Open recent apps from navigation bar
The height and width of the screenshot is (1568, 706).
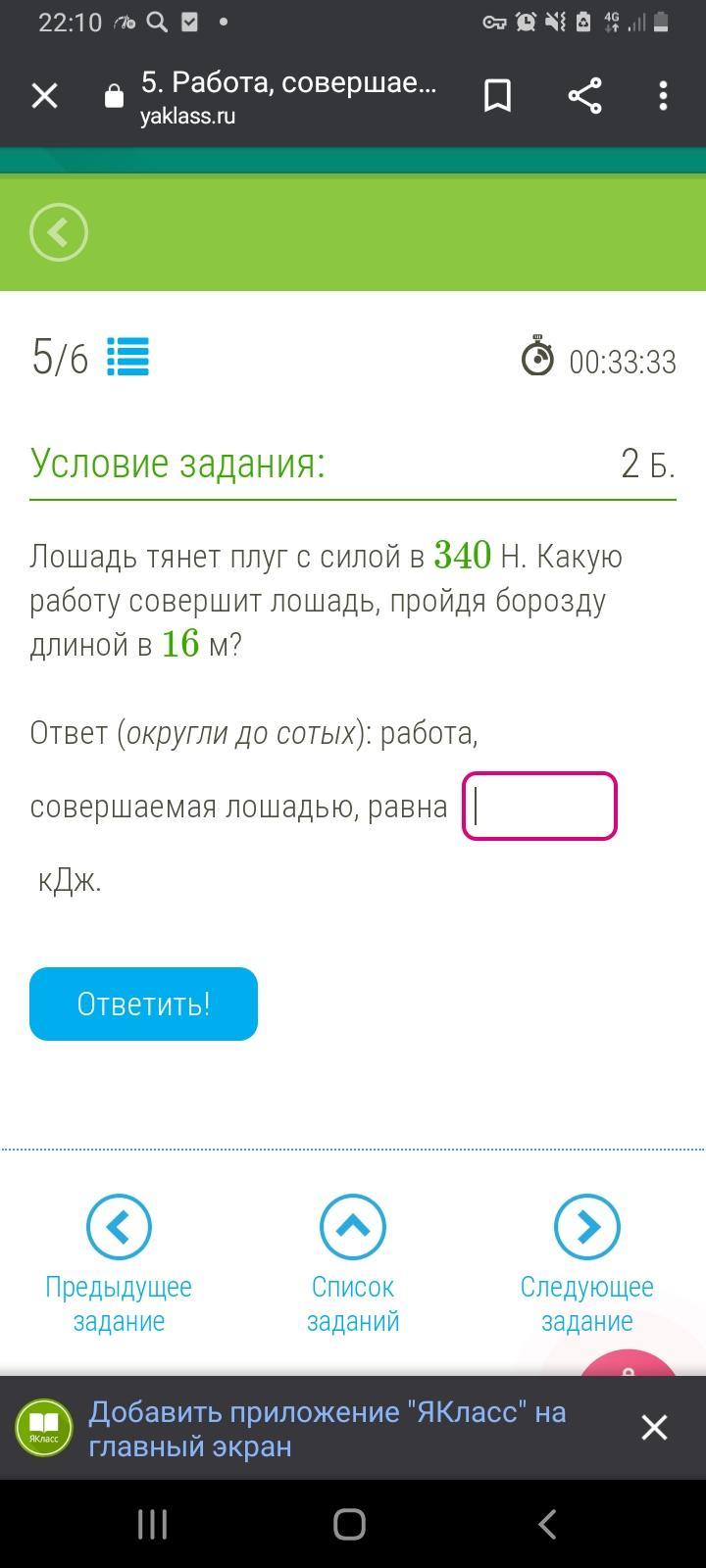(x=152, y=1524)
